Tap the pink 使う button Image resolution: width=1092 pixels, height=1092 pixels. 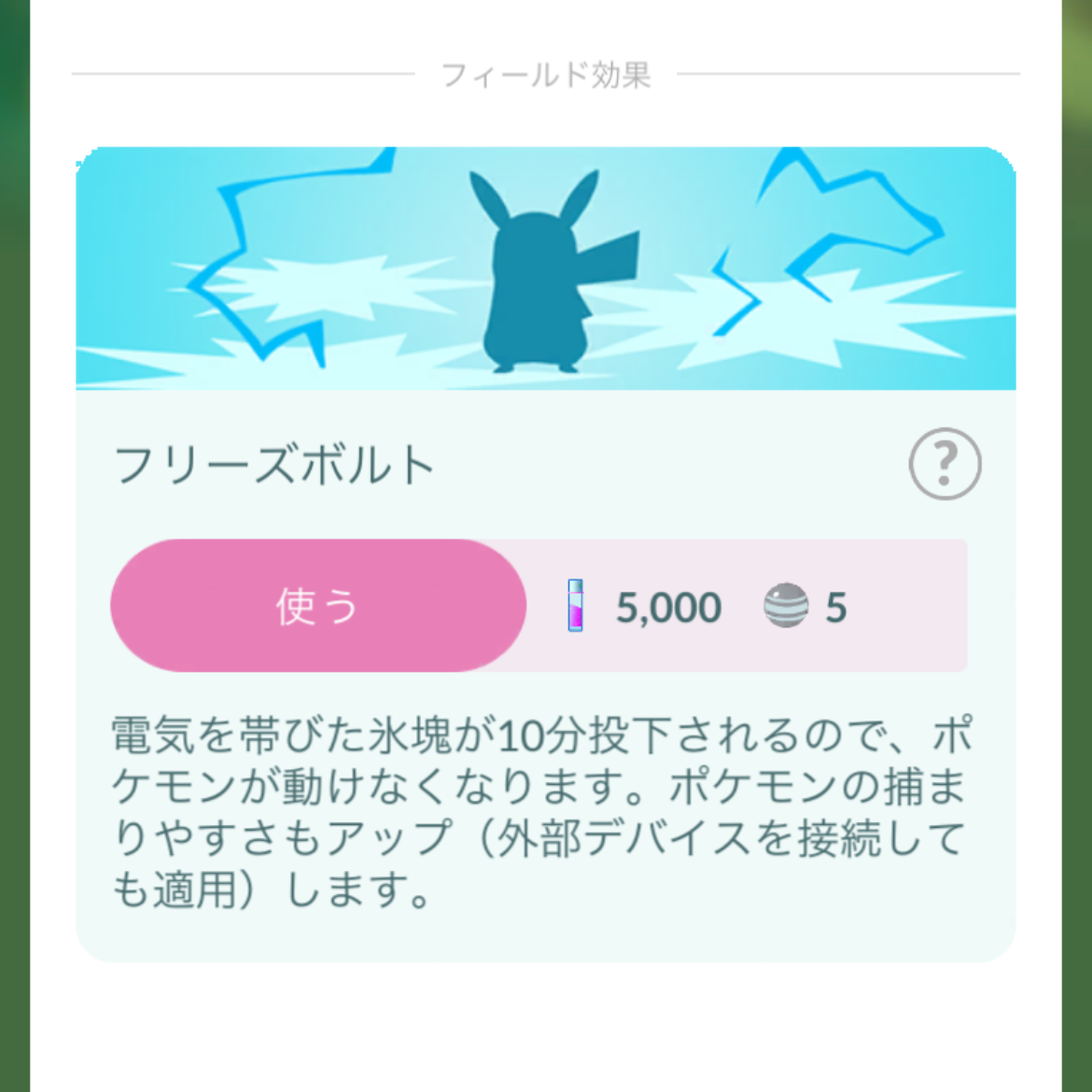tap(318, 606)
